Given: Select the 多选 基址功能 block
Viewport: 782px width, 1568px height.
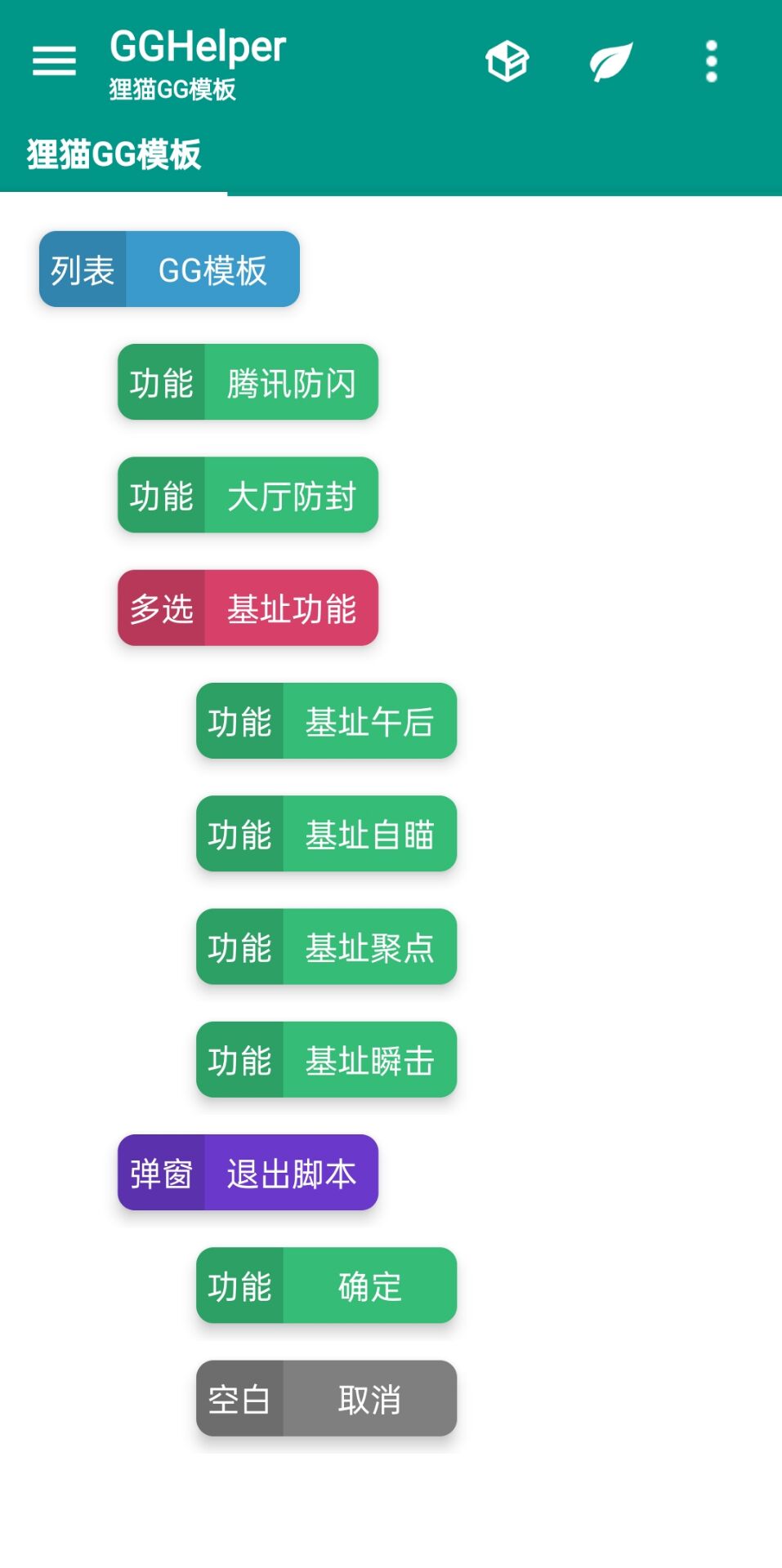Looking at the screenshot, I should [248, 608].
